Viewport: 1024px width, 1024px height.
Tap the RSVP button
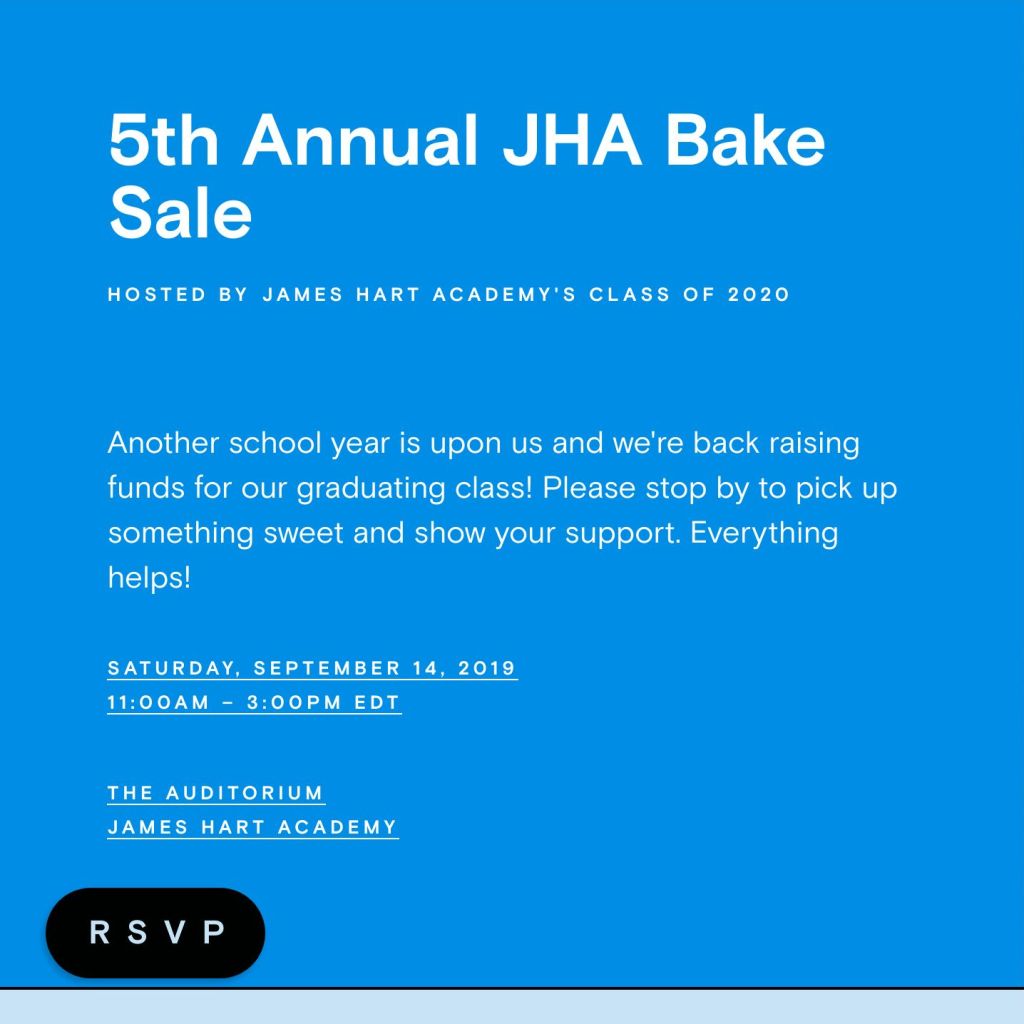155,933
